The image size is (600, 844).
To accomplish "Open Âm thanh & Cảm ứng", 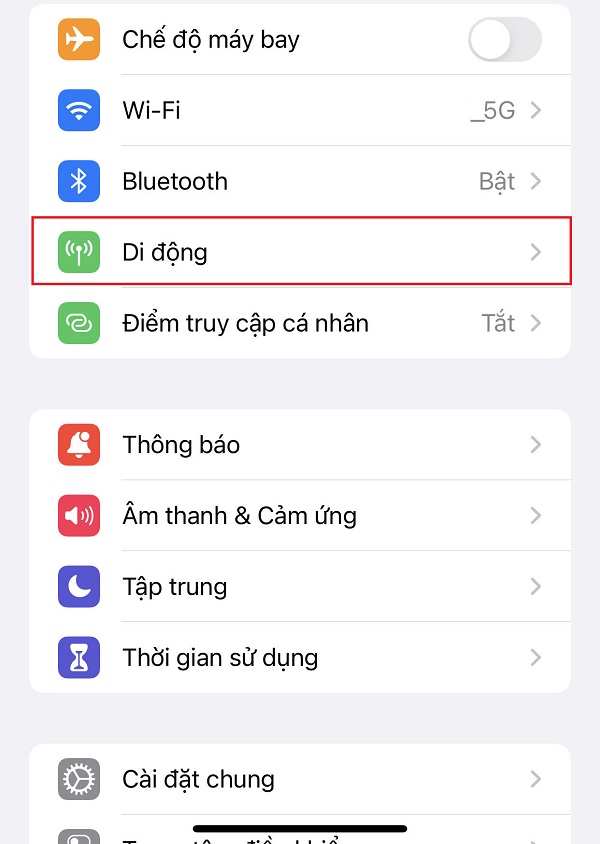I will coord(300,516).
